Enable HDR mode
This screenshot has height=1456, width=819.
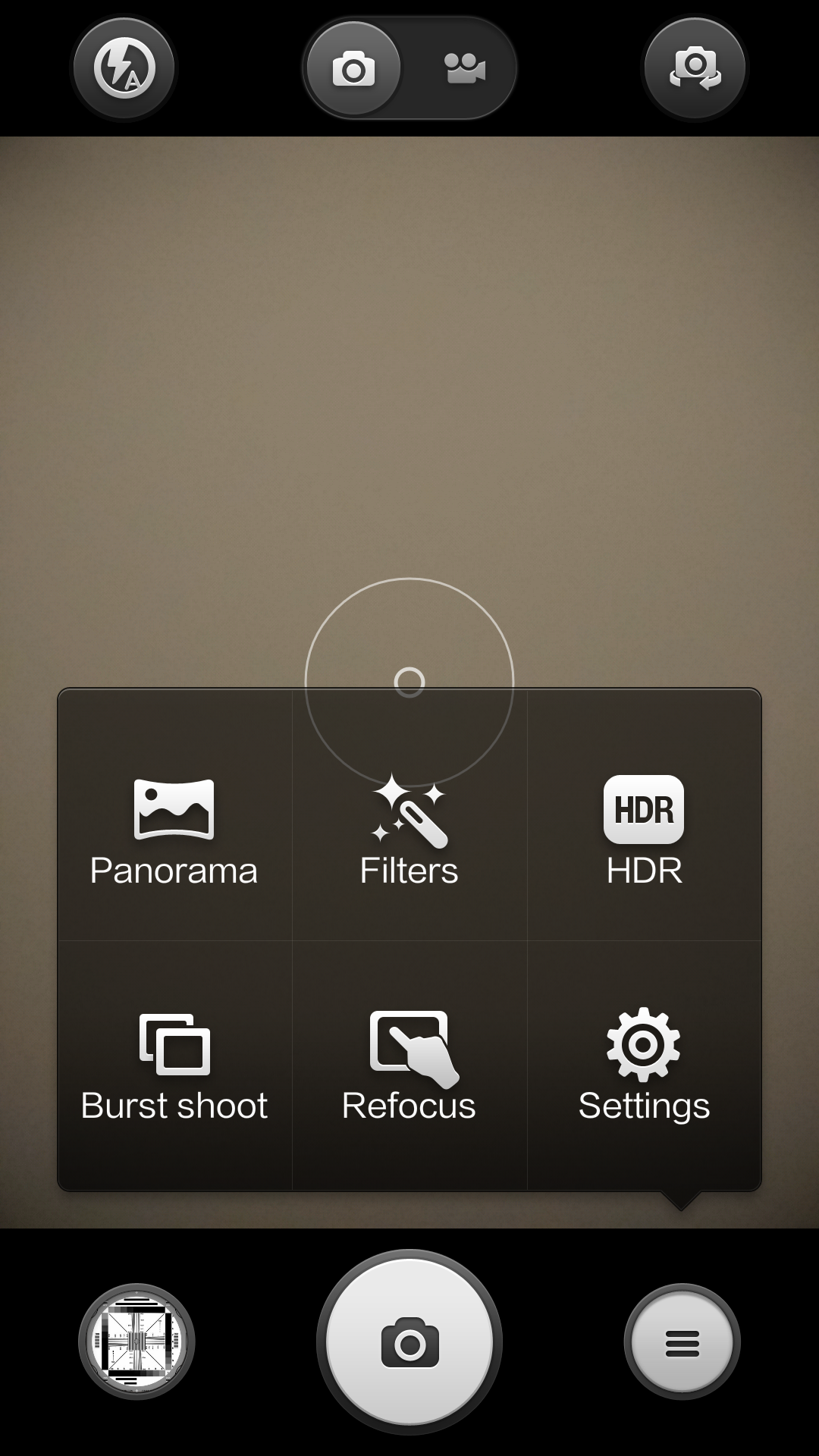pyautogui.click(x=644, y=832)
